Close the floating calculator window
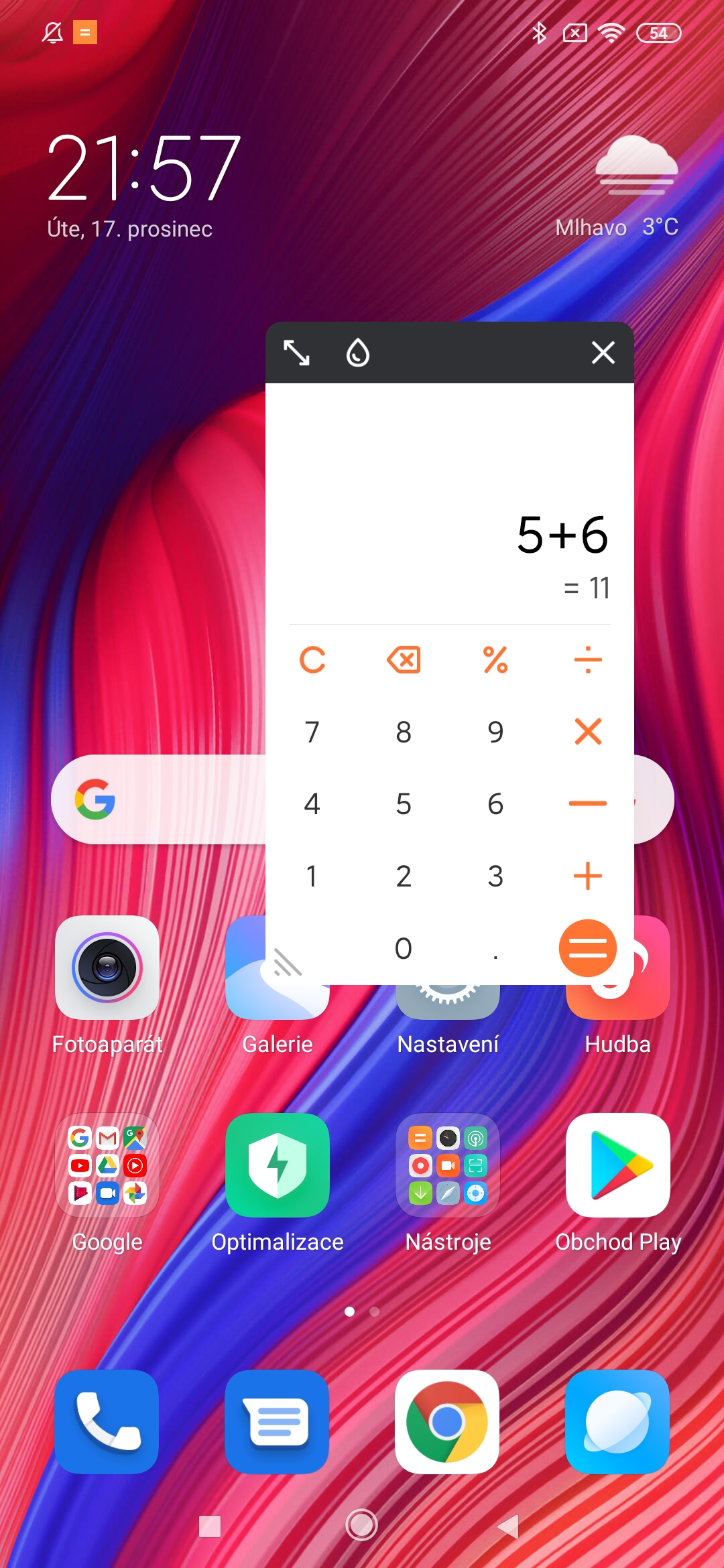Screen dimensions: 724x1568 (x=603, y=352)
